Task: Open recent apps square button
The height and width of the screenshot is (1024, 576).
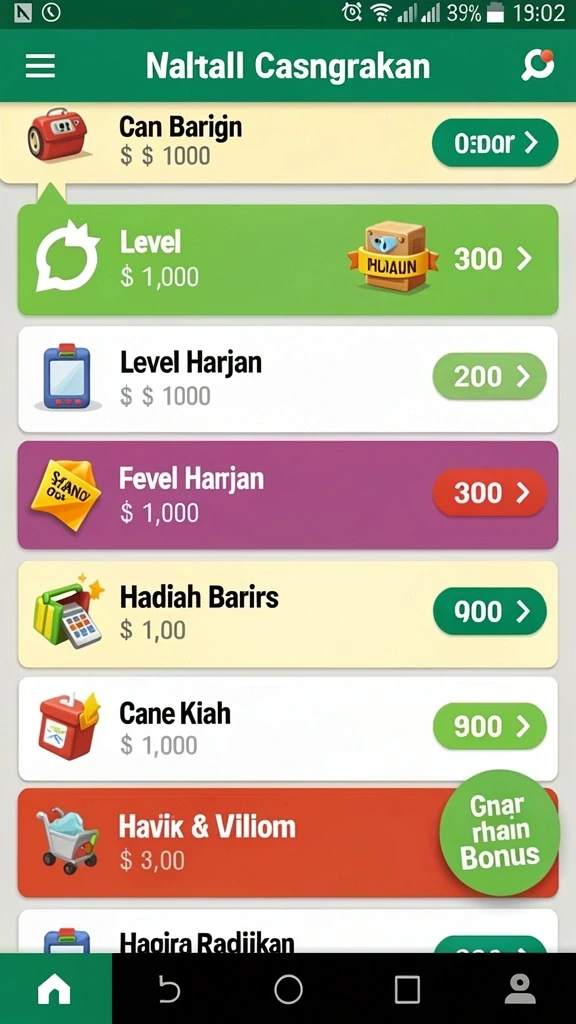Action: [x=408, y=989]
